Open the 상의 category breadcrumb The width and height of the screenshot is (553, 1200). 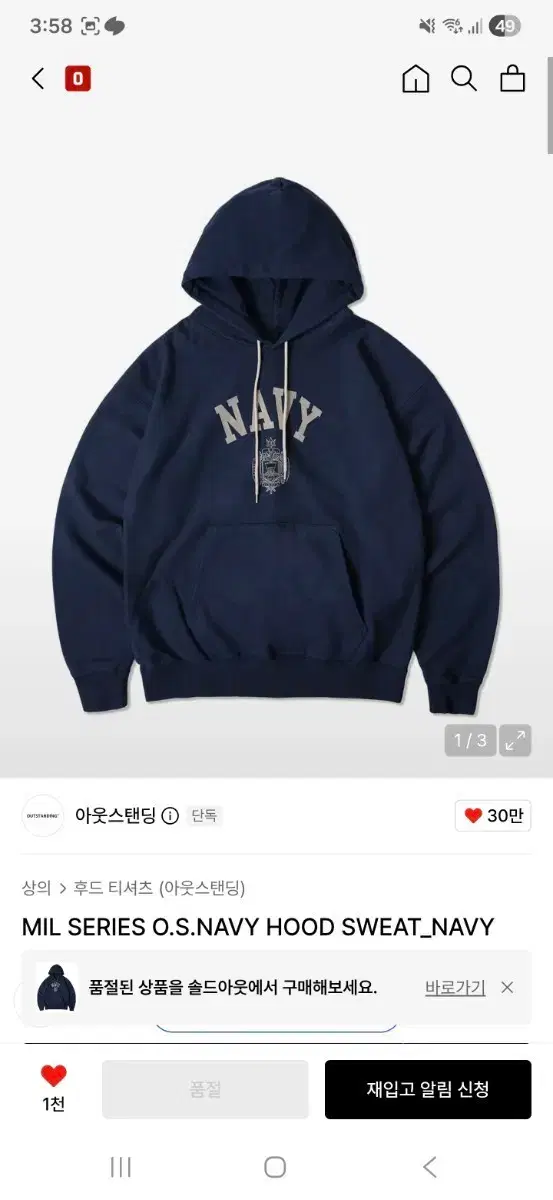(36, 887)
